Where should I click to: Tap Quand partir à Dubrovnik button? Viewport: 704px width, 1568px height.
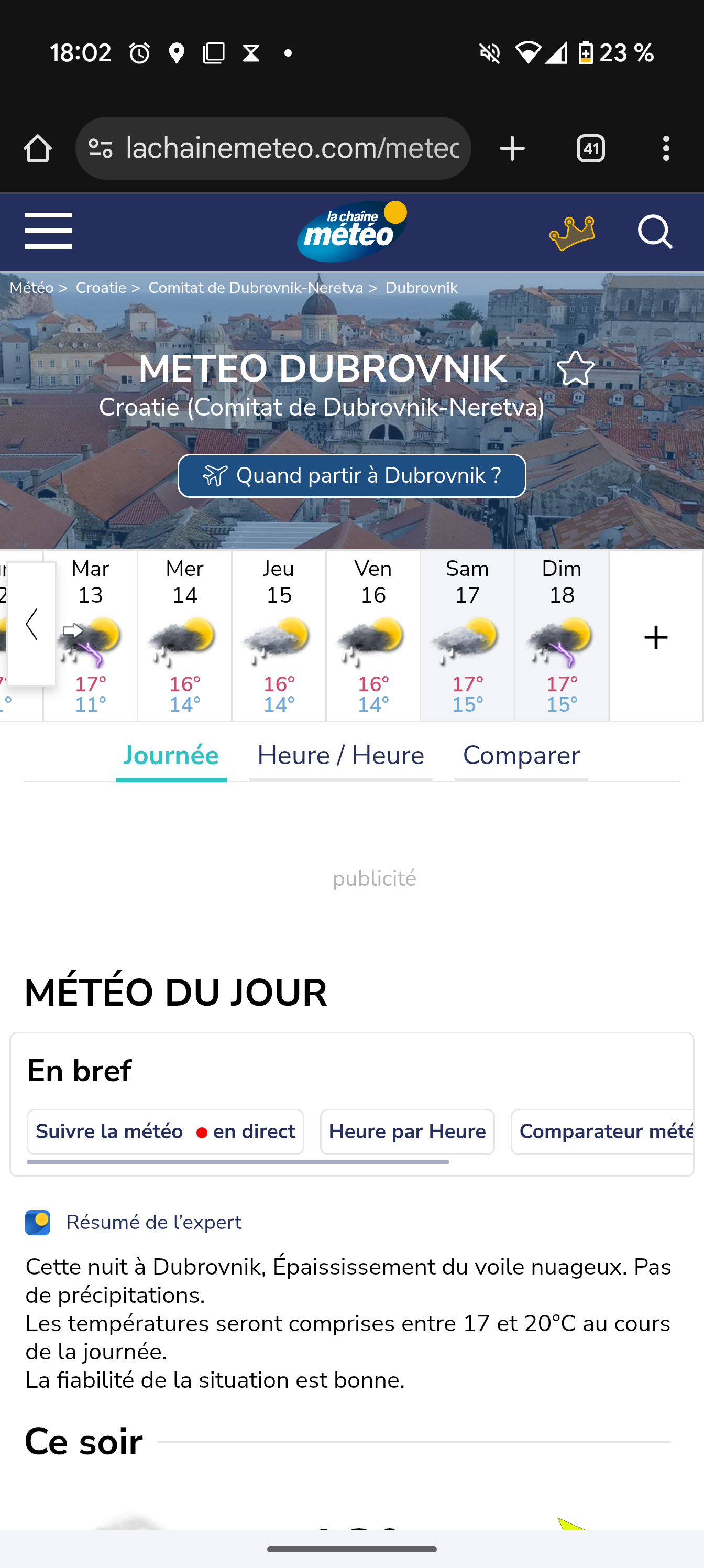tap(351, 475)
